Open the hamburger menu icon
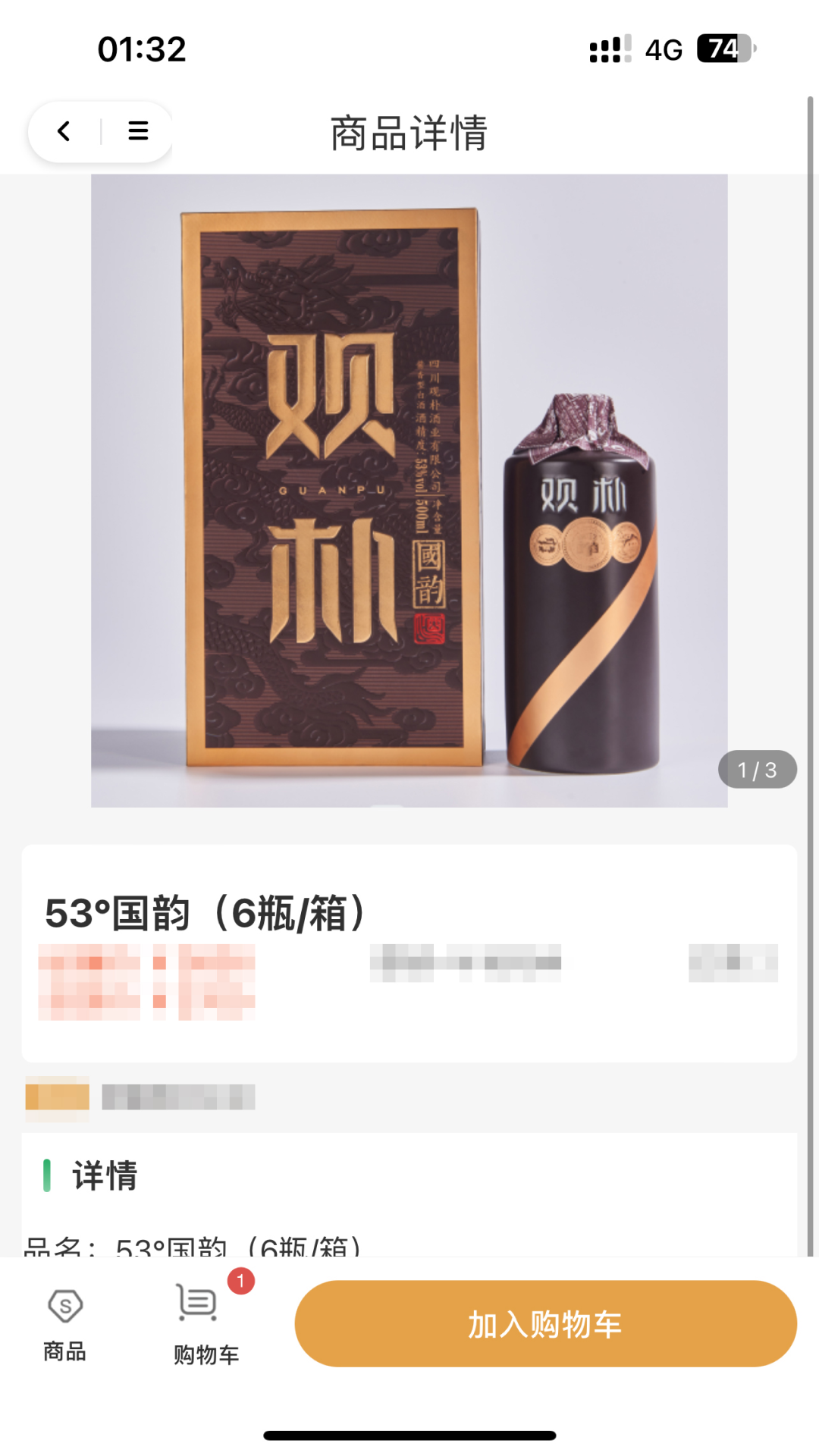Screen dimensions: 819x1456 click(x=137, y=130)
